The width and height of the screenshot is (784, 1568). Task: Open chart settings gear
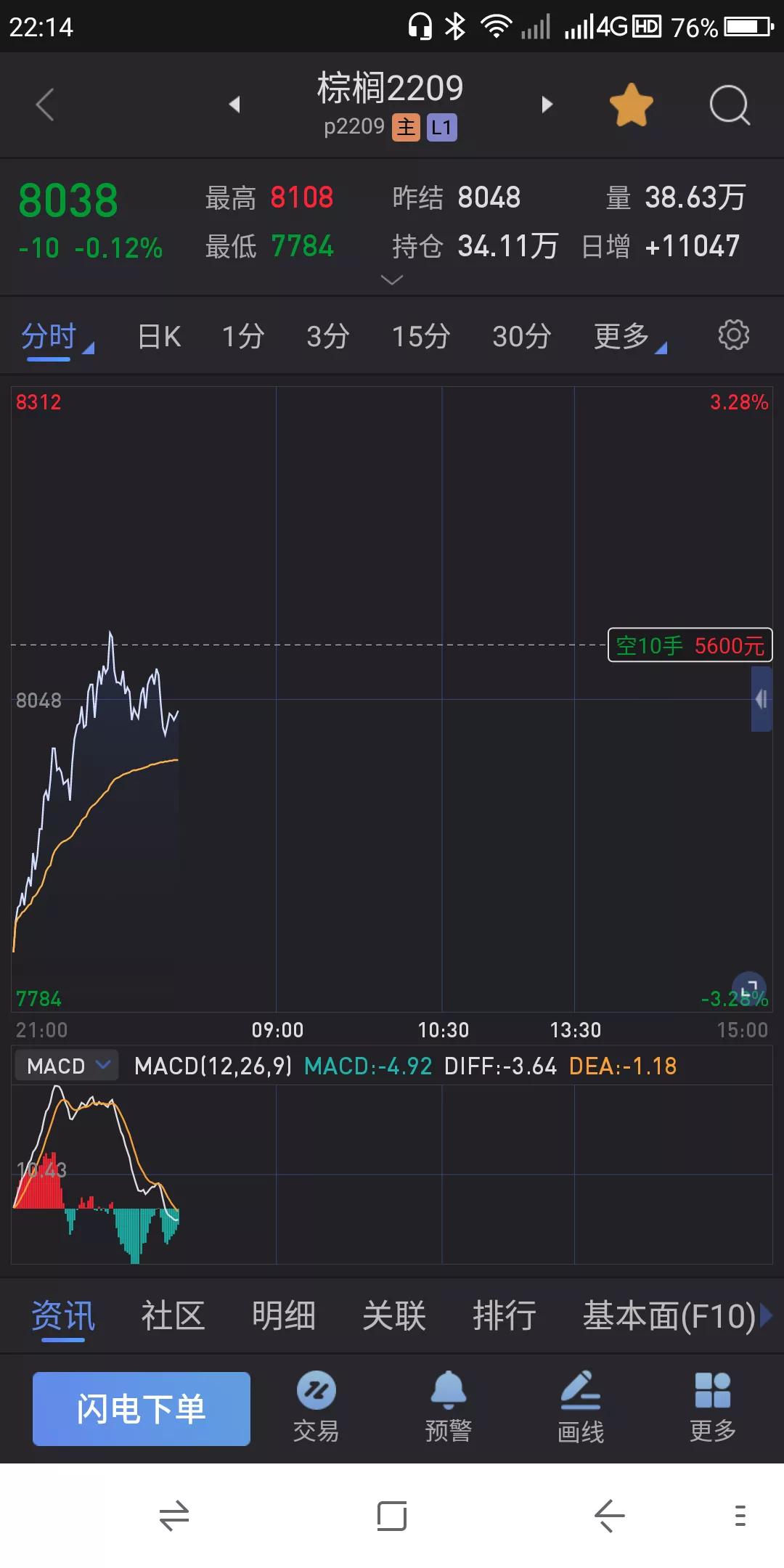733,335
